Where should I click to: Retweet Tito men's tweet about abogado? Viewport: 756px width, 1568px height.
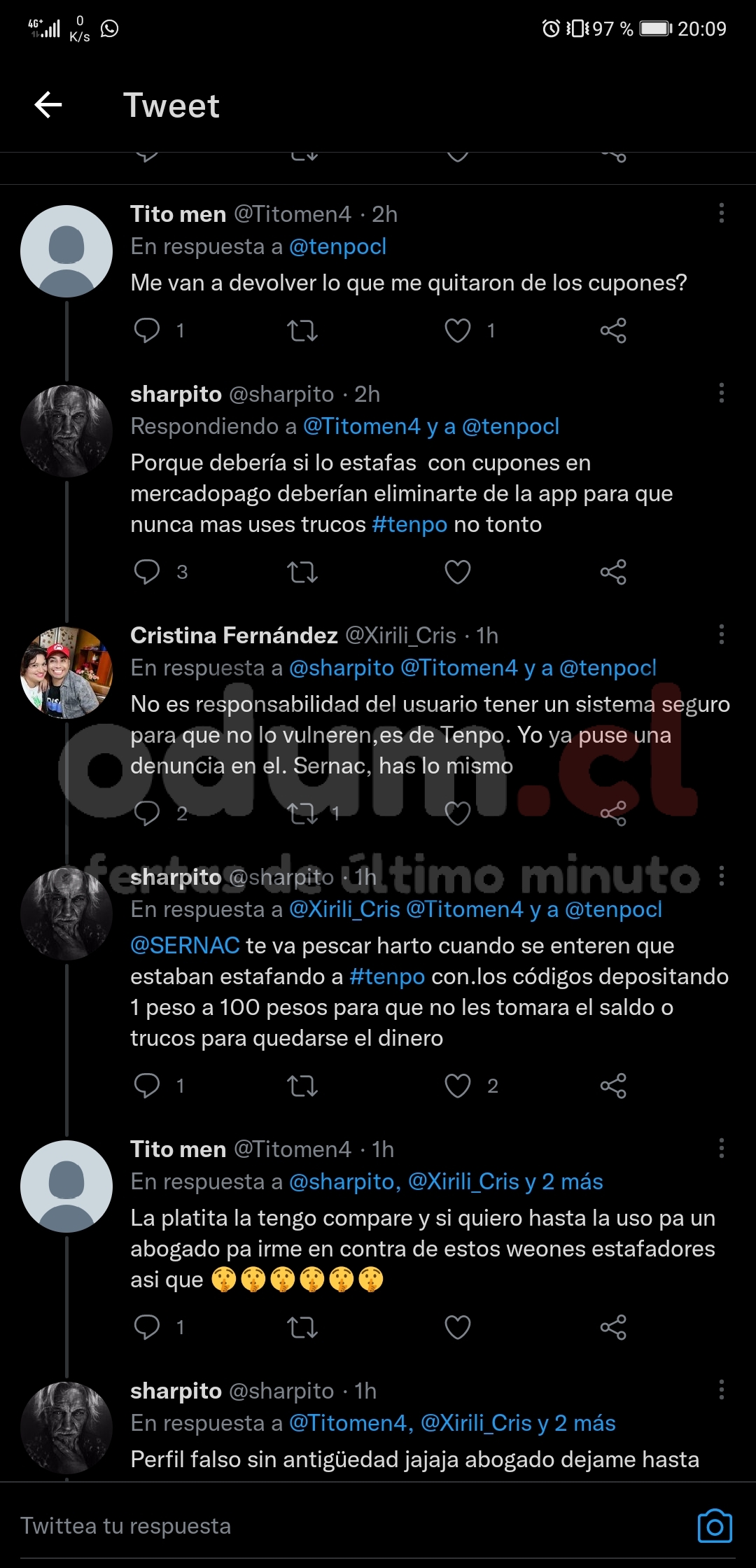click(x=302, y=1327)
